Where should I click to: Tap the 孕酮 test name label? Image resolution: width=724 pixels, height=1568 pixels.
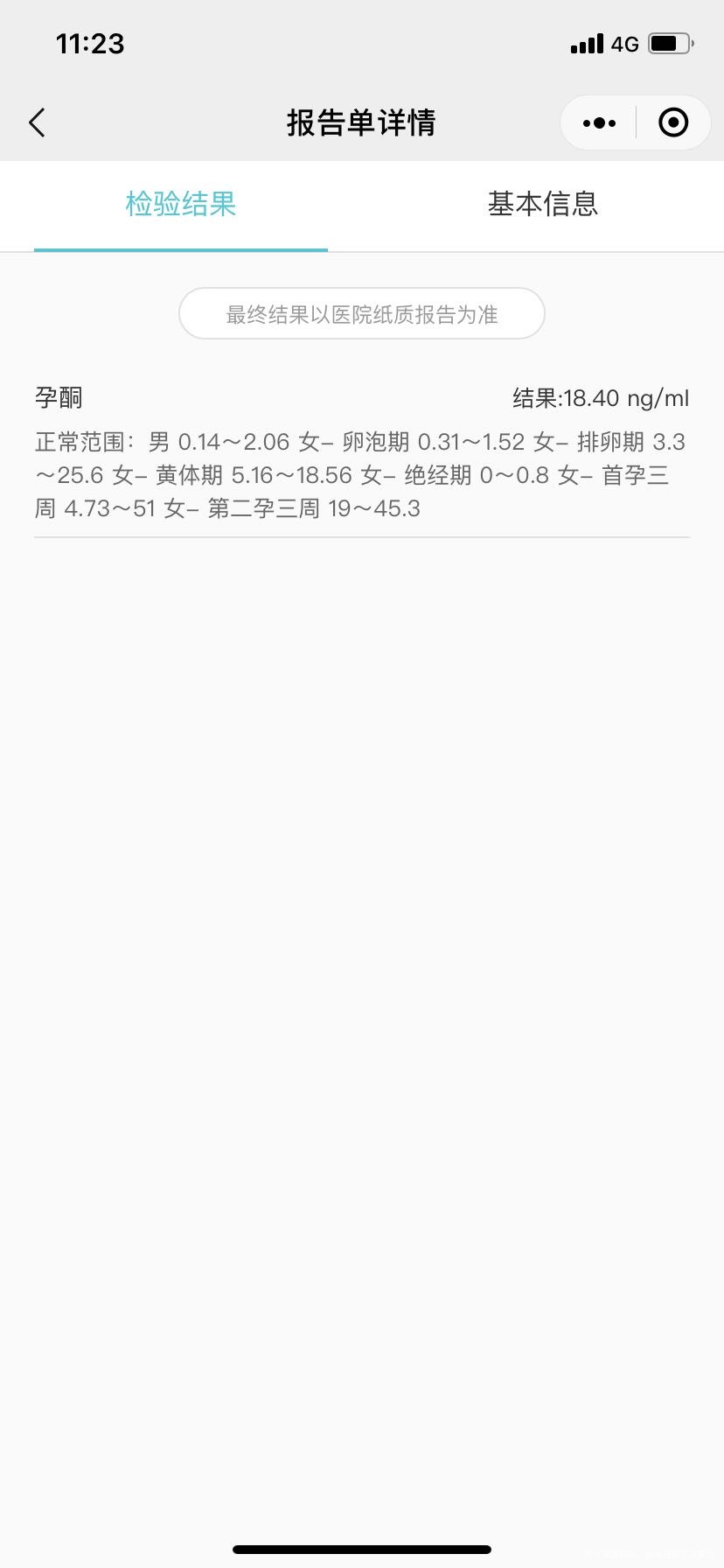click(58, 396)
